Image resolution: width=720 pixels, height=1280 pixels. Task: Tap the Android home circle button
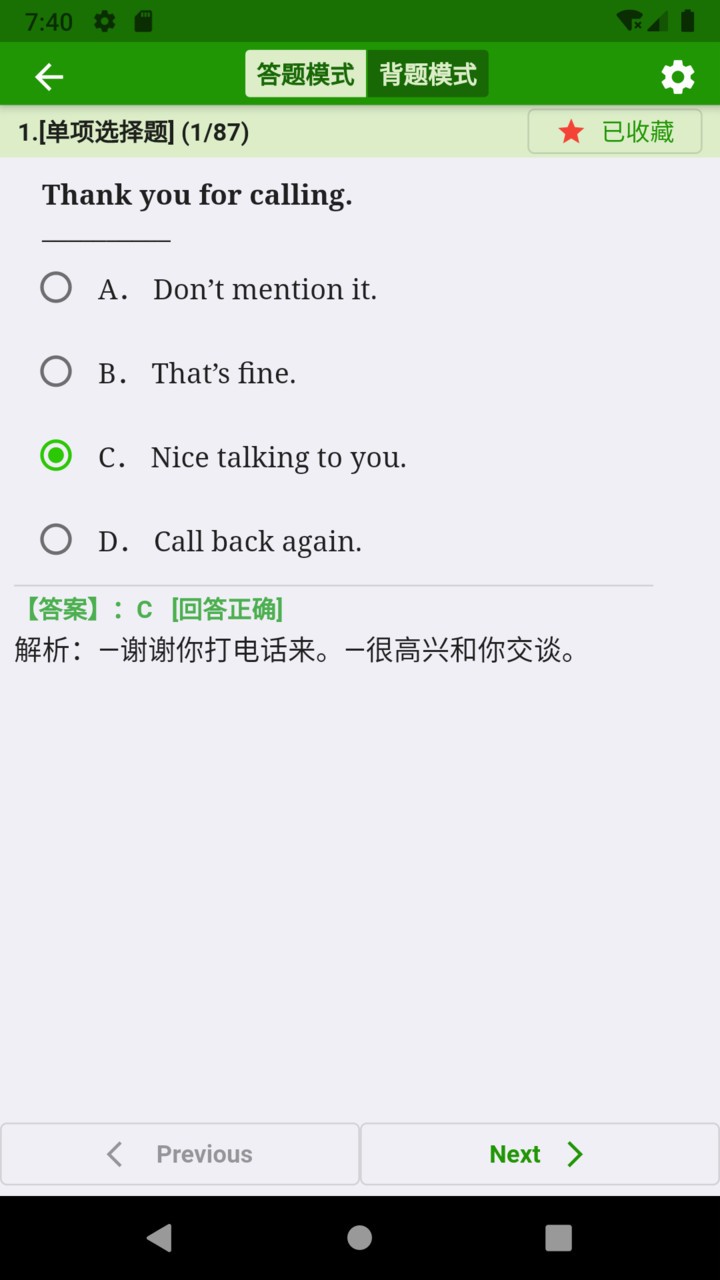pyautogui.click(x=359, y=1237)
